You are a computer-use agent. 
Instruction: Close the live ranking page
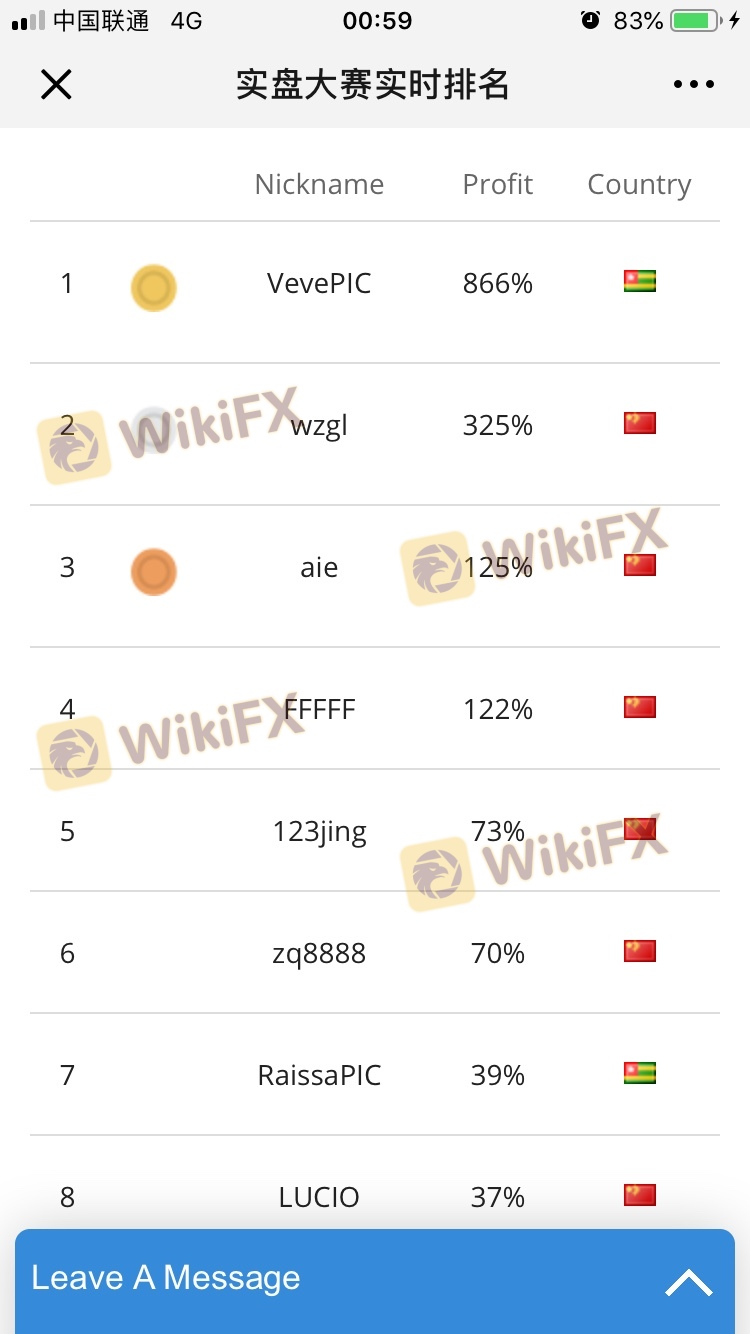coord(56,85)
